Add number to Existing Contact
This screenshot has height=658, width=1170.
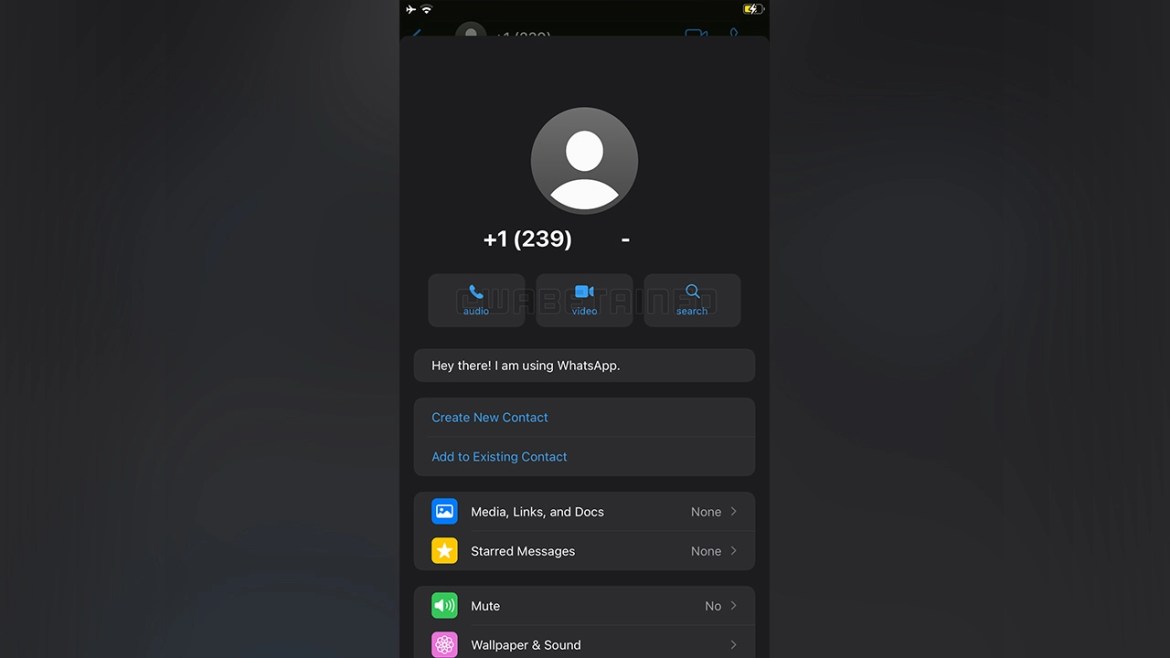[x=499, y=456]
